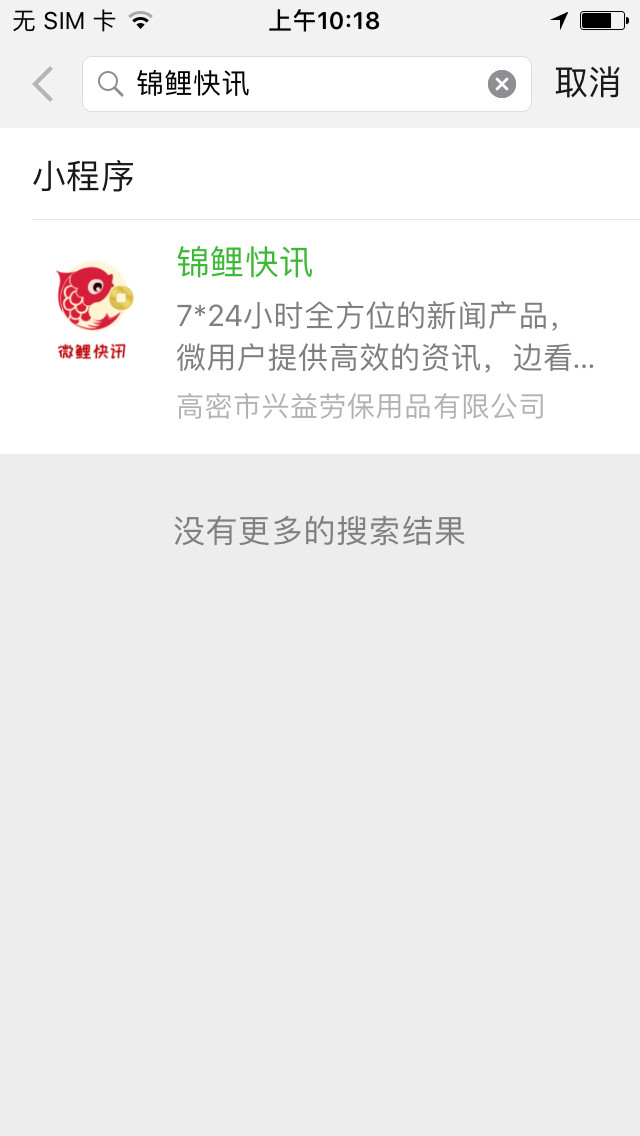Tap the search field containing 锦鲤快讯

[300, 84]
